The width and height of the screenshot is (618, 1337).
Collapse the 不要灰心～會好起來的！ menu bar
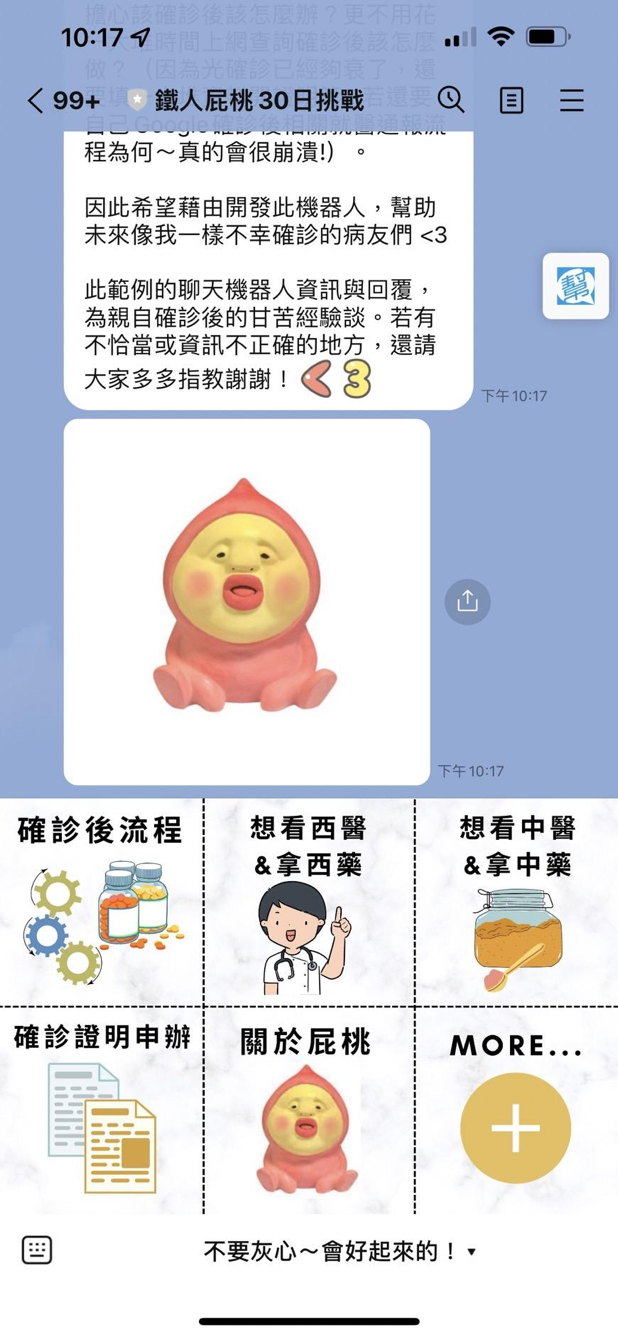[340, 1250]
